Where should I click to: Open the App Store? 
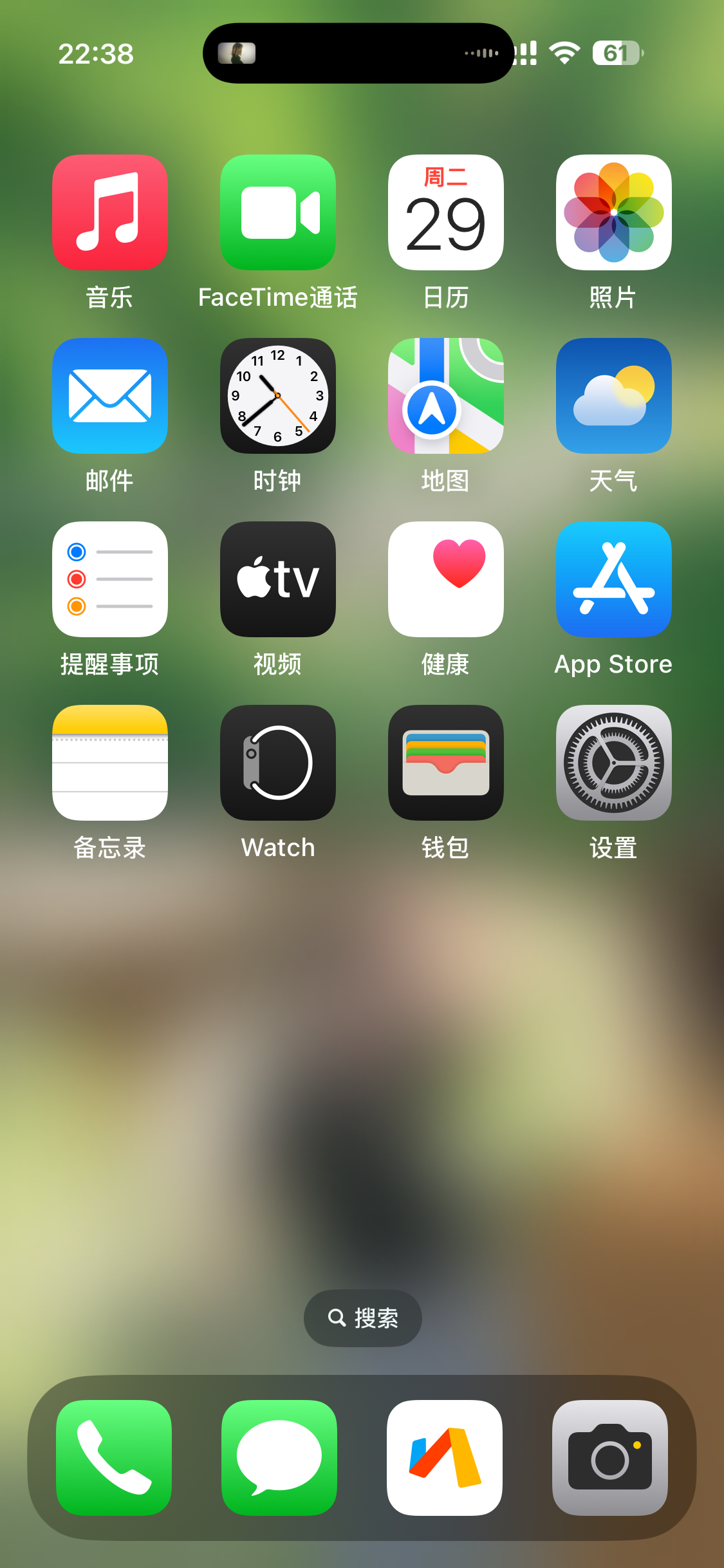(x=614, y=579)
